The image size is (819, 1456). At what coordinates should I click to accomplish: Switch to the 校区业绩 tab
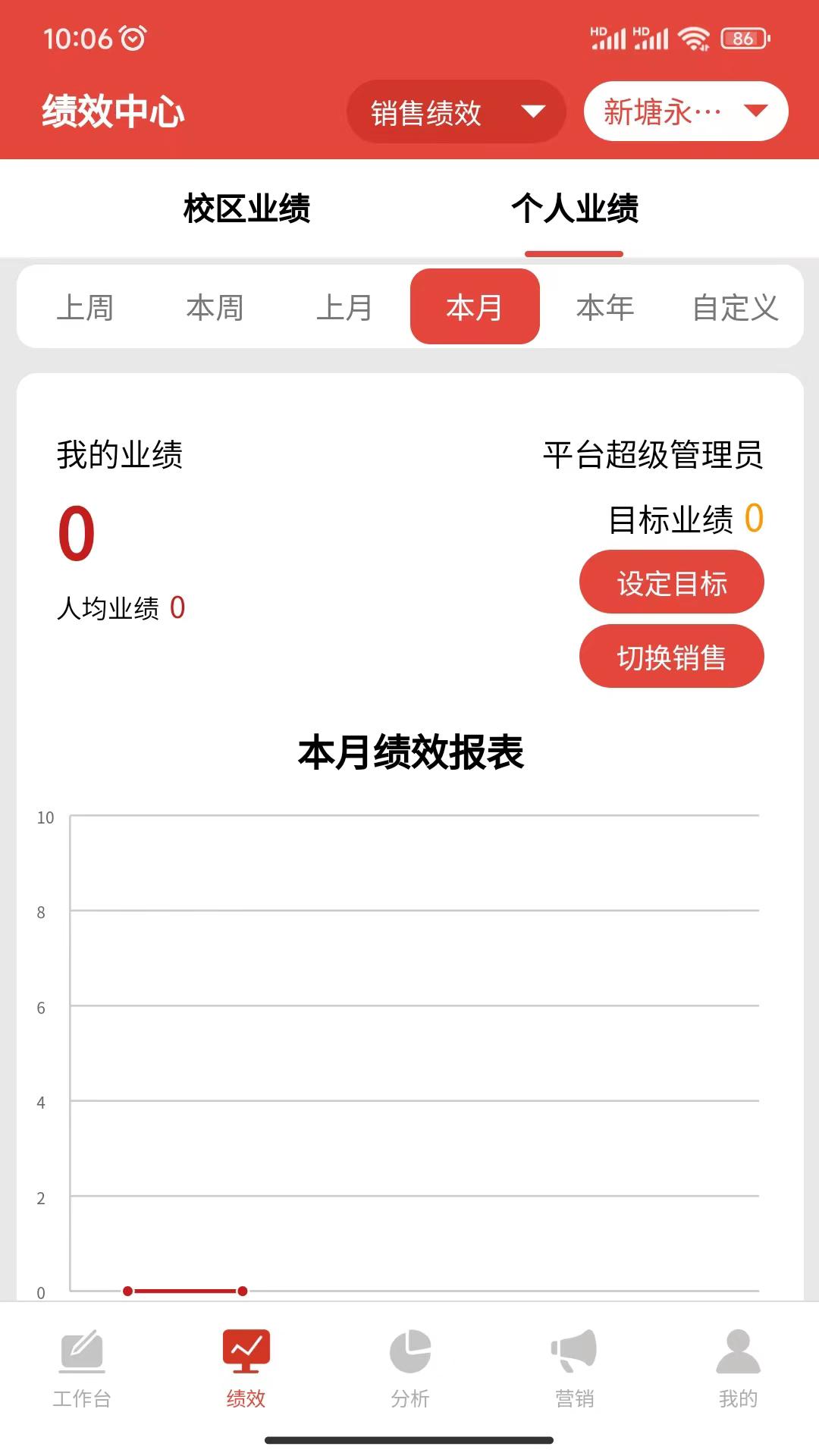246,209
